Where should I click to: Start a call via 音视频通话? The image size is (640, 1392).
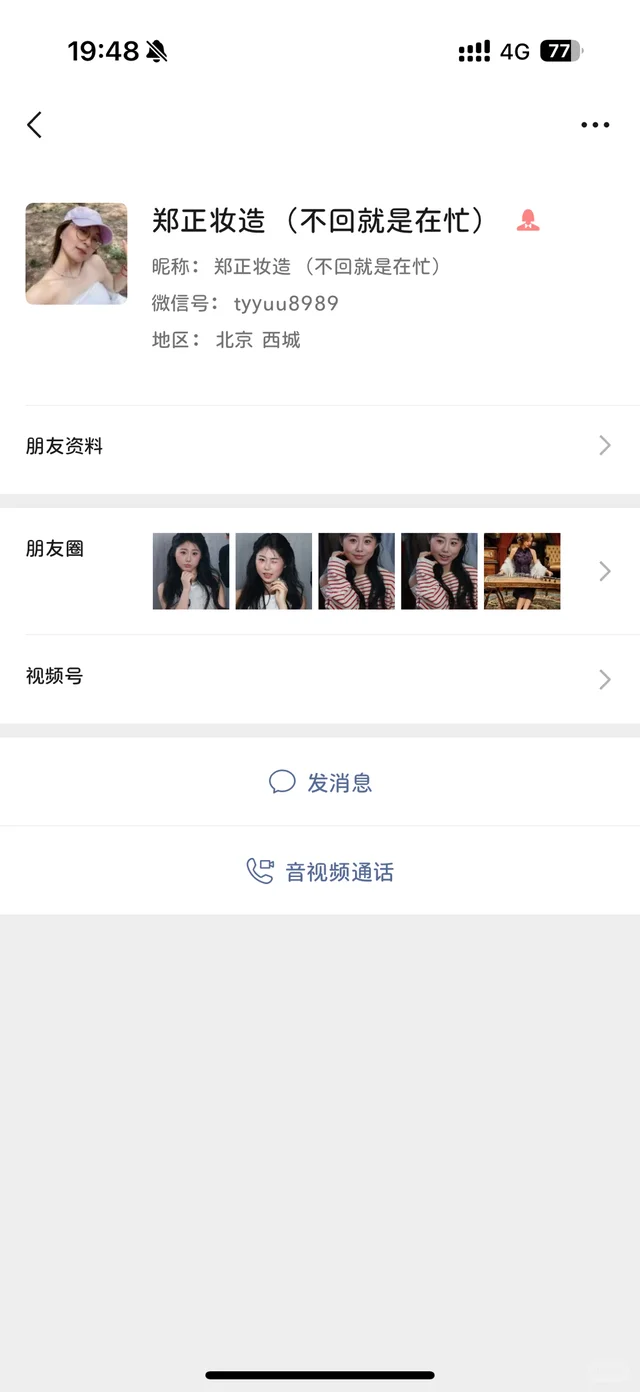pyautogui.click(x=320, y=872)
